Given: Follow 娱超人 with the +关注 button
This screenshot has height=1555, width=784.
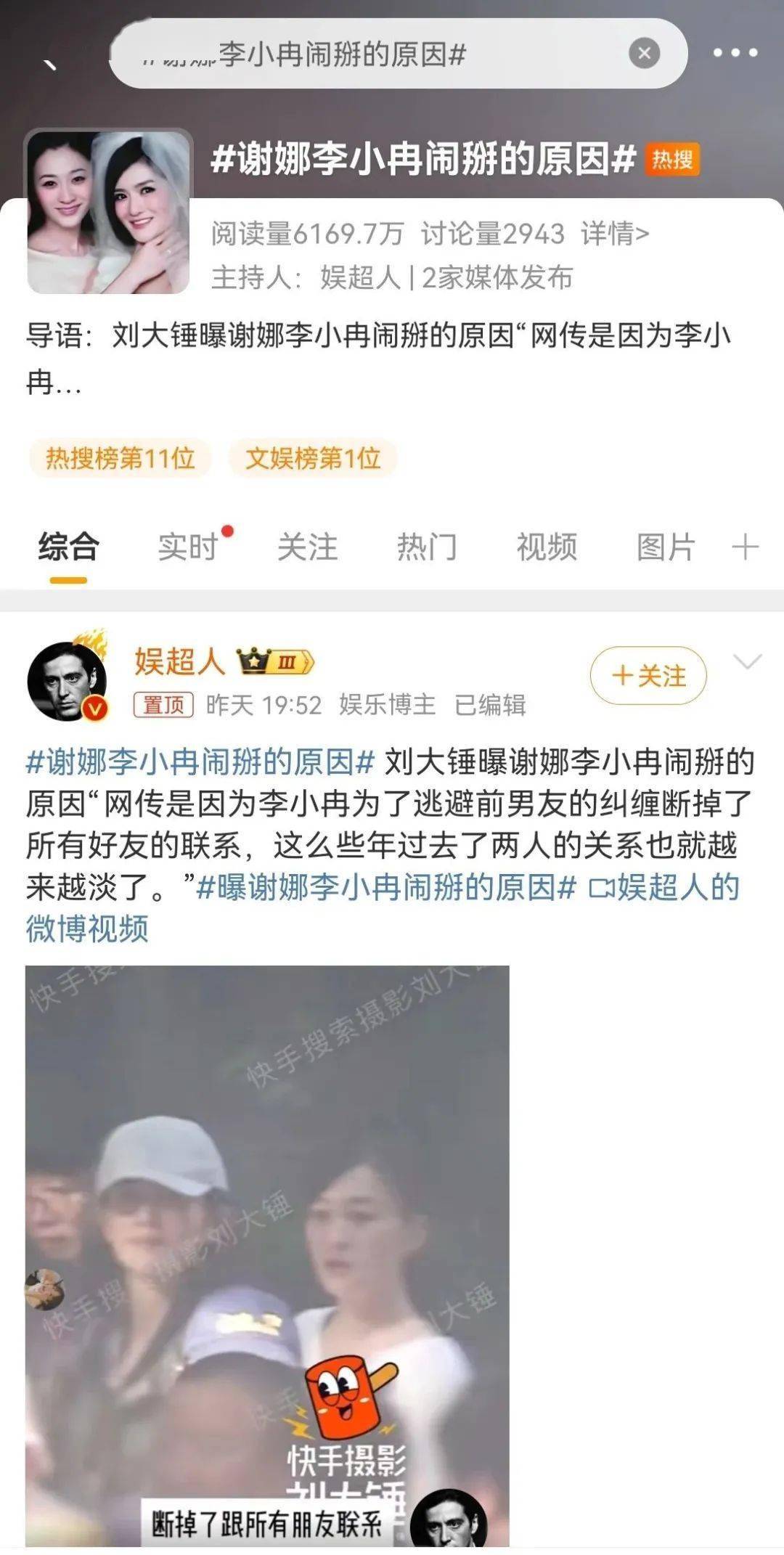Looking at the screenshot, I should [648, 676].
